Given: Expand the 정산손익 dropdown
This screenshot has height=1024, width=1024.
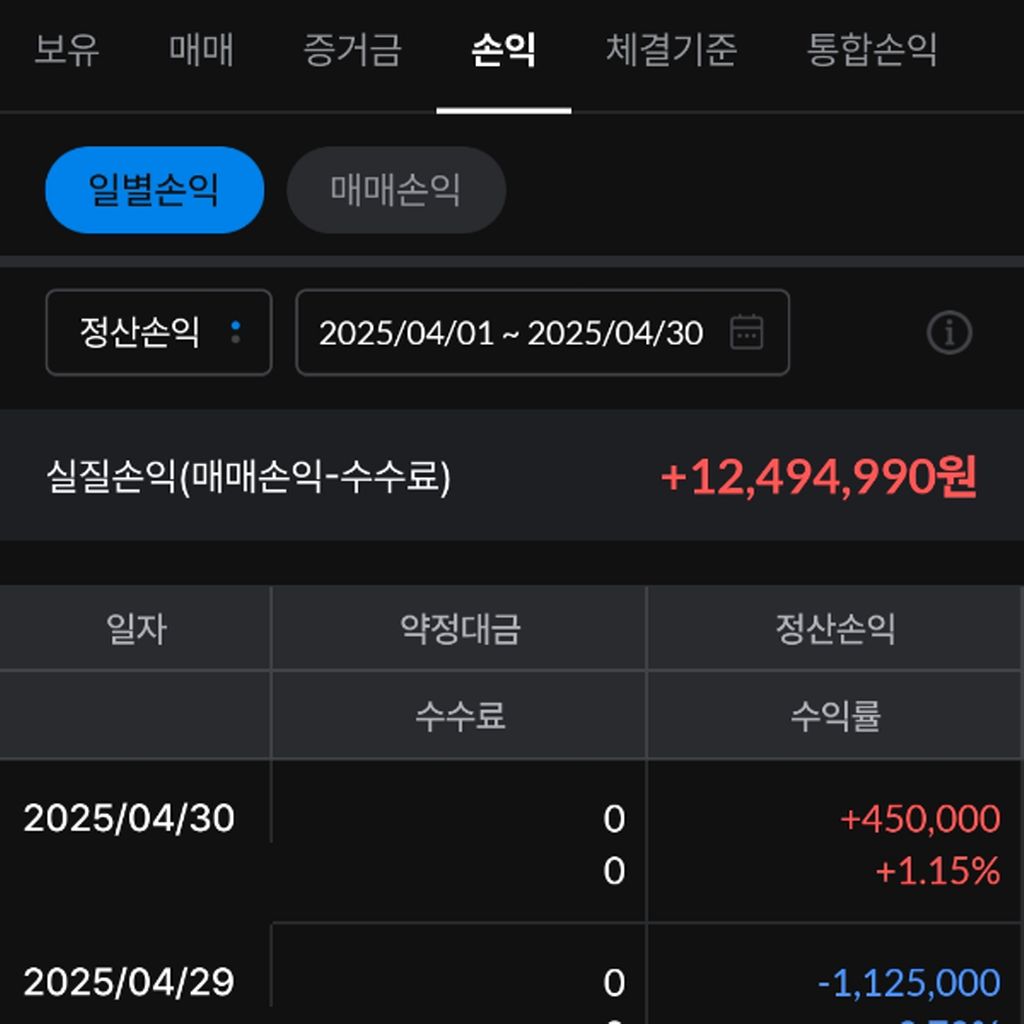Looking at the screenshot, I should click(x=159, y=333).
